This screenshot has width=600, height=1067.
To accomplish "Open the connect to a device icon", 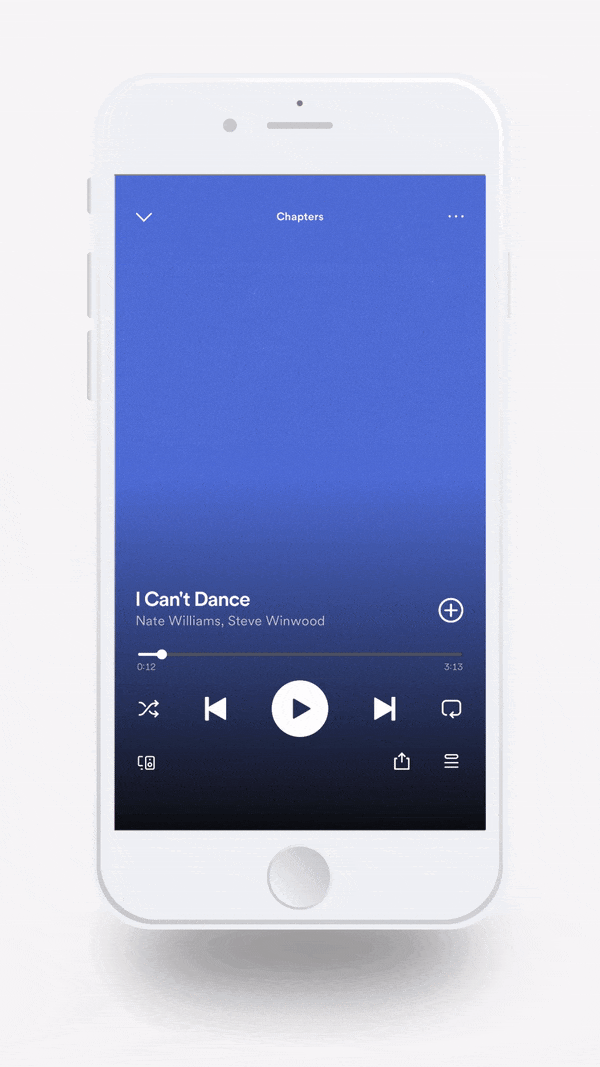I will (x=146, y=763).
